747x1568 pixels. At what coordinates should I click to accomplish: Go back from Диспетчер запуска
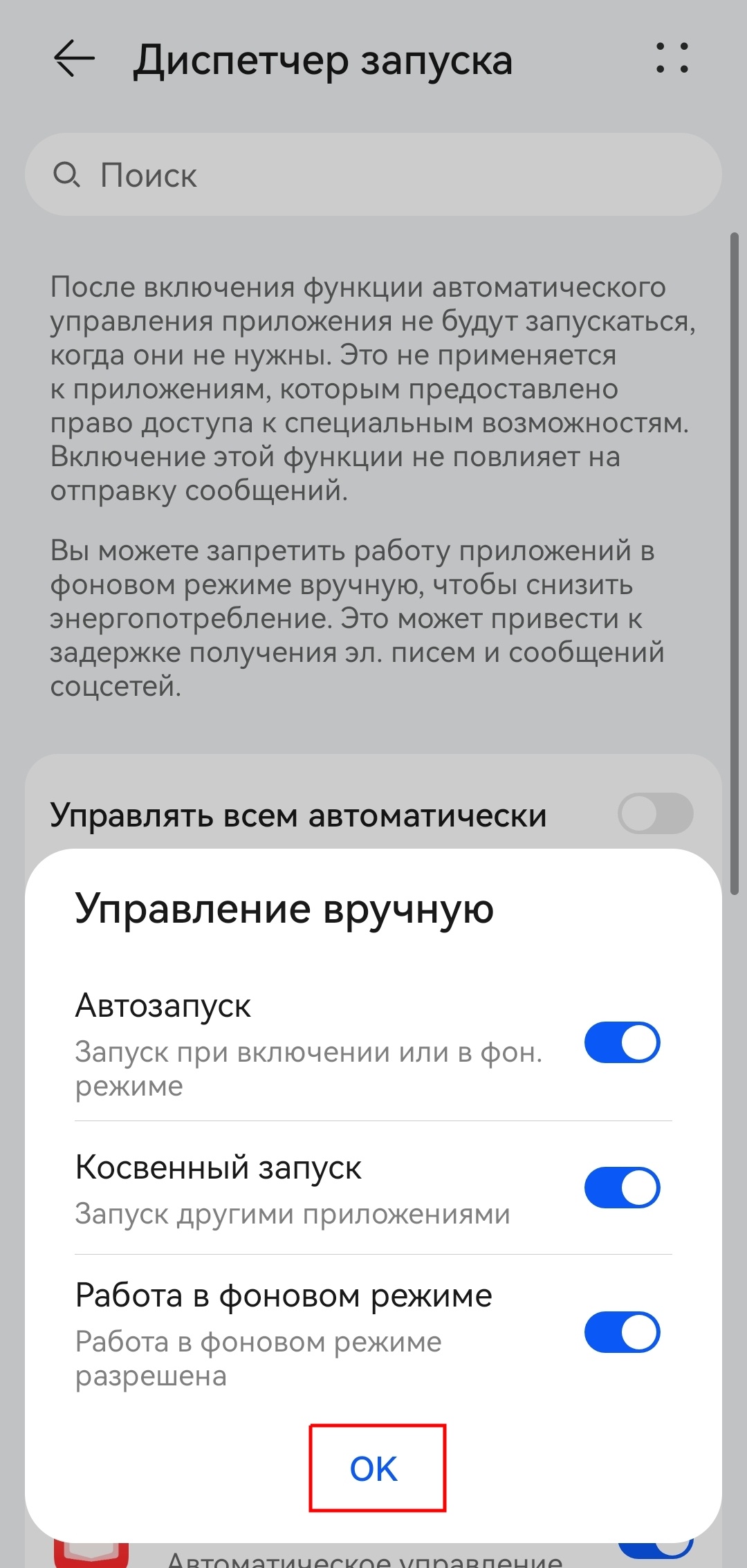[x=74, y=59]
